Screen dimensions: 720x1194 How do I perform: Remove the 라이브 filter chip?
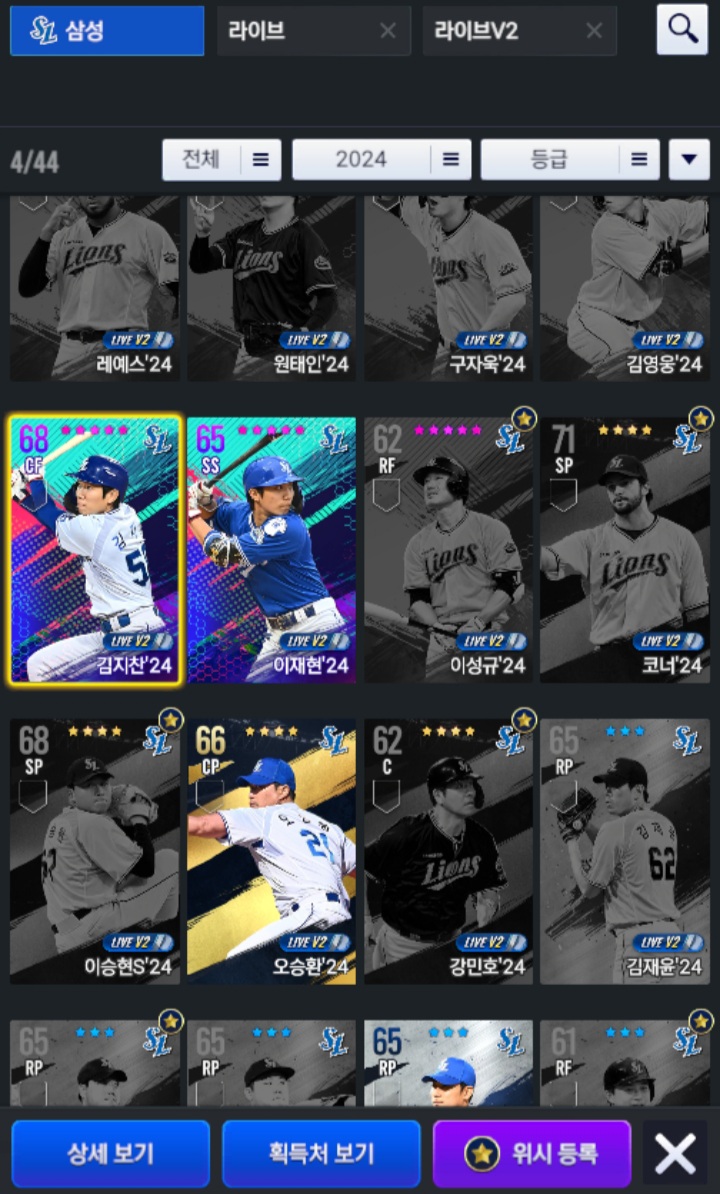pyautogui.click(x=387, y=30)
